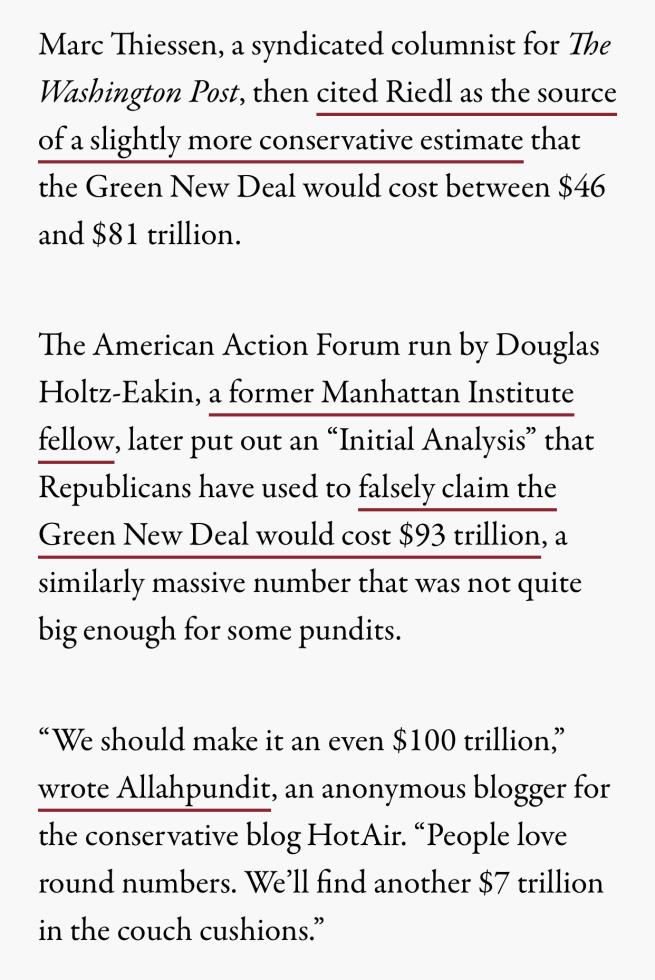The height and width of the screenshot is (980, 655).
Task: Follow the 'a former Manhattan Institute fellow' link
Action: pyautogui.click(x=391, y=393)
